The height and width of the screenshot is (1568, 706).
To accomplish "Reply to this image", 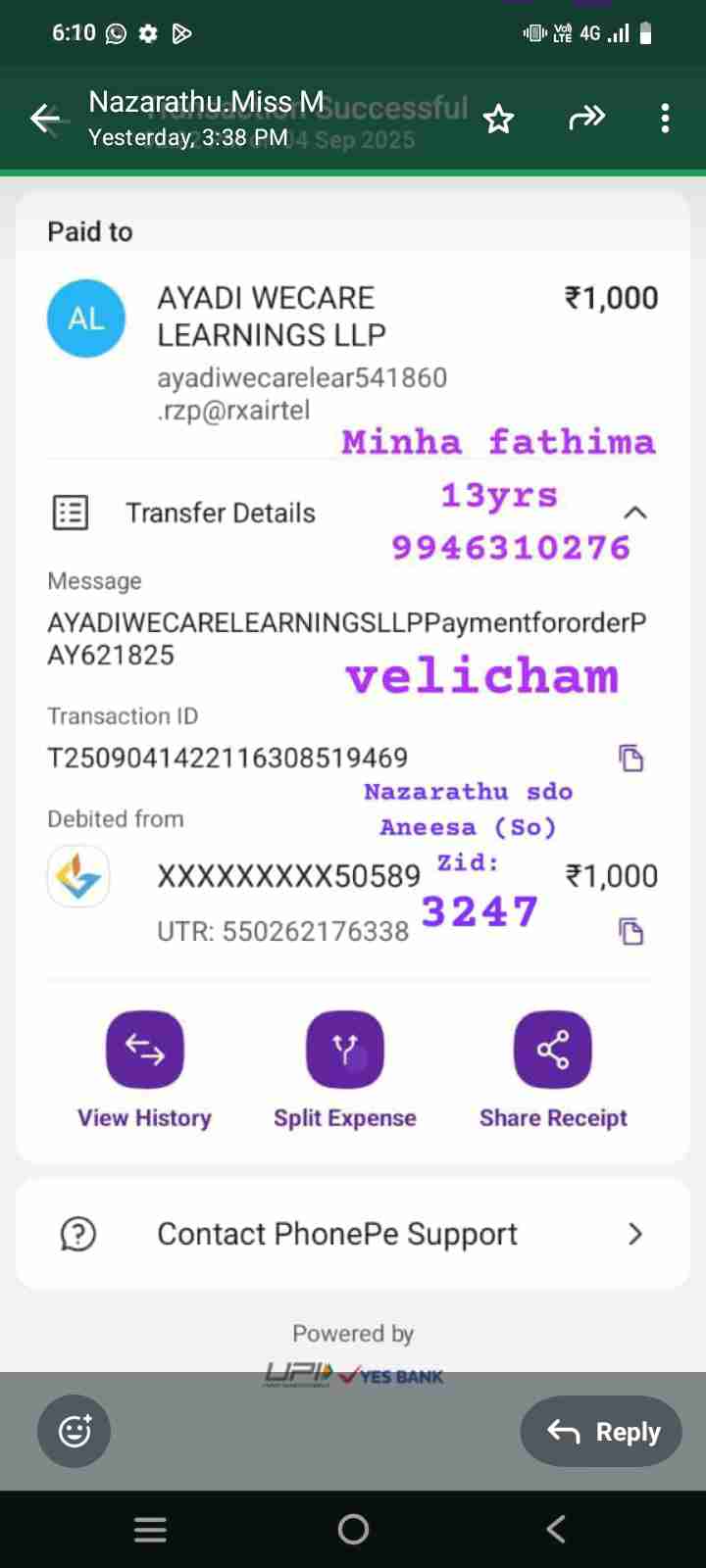I will 601,1431.
